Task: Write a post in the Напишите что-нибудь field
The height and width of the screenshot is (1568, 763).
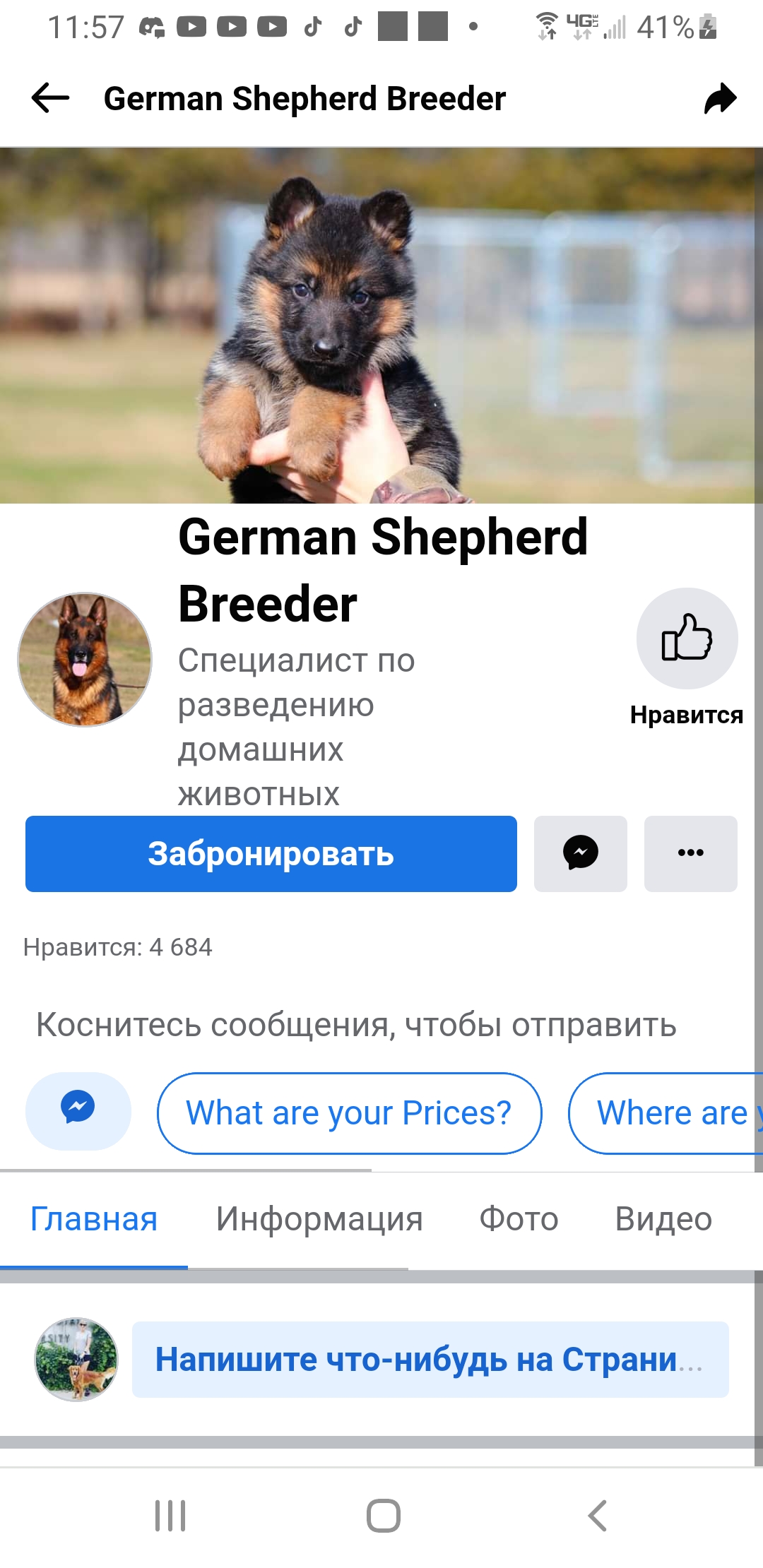Action: [x=430, y=1360]
